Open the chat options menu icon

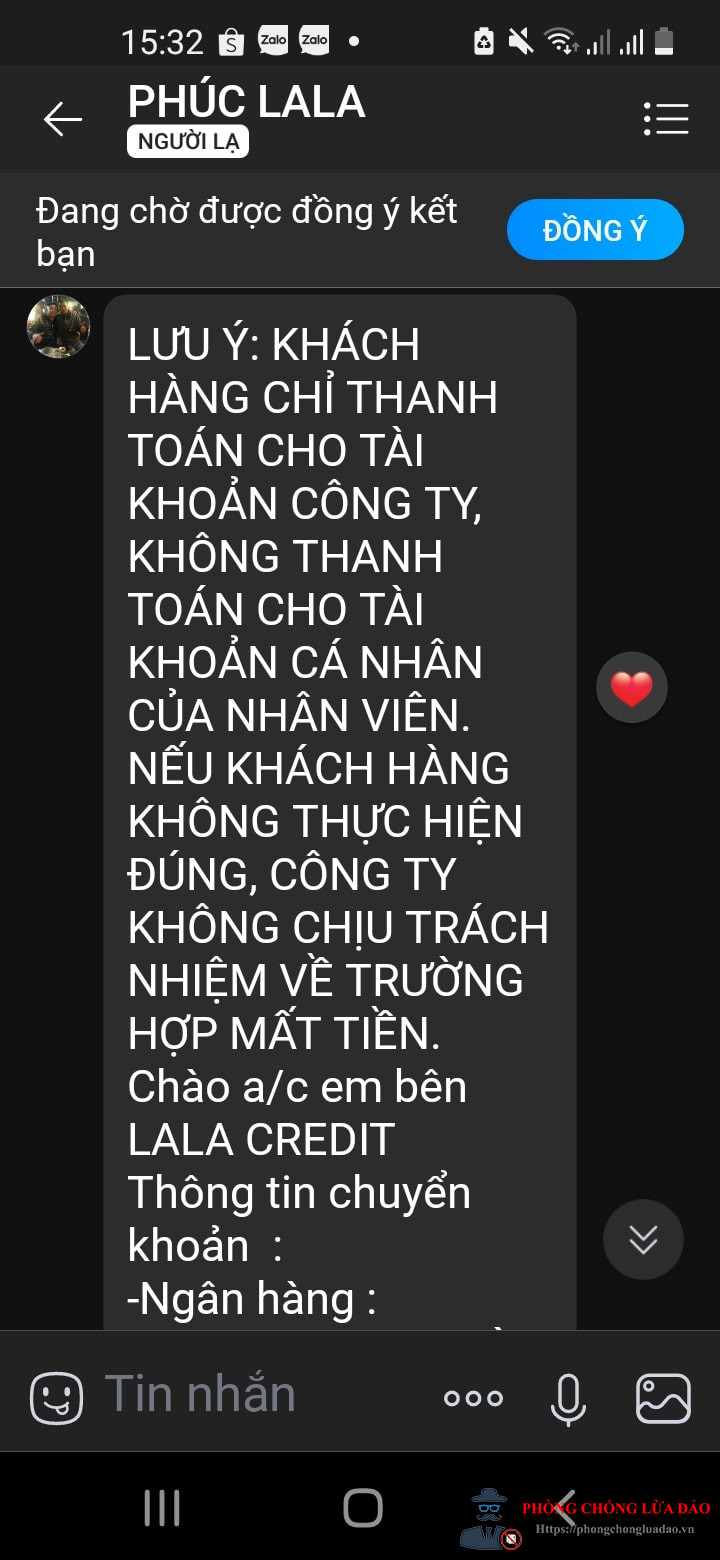click(x=666, y=119)
